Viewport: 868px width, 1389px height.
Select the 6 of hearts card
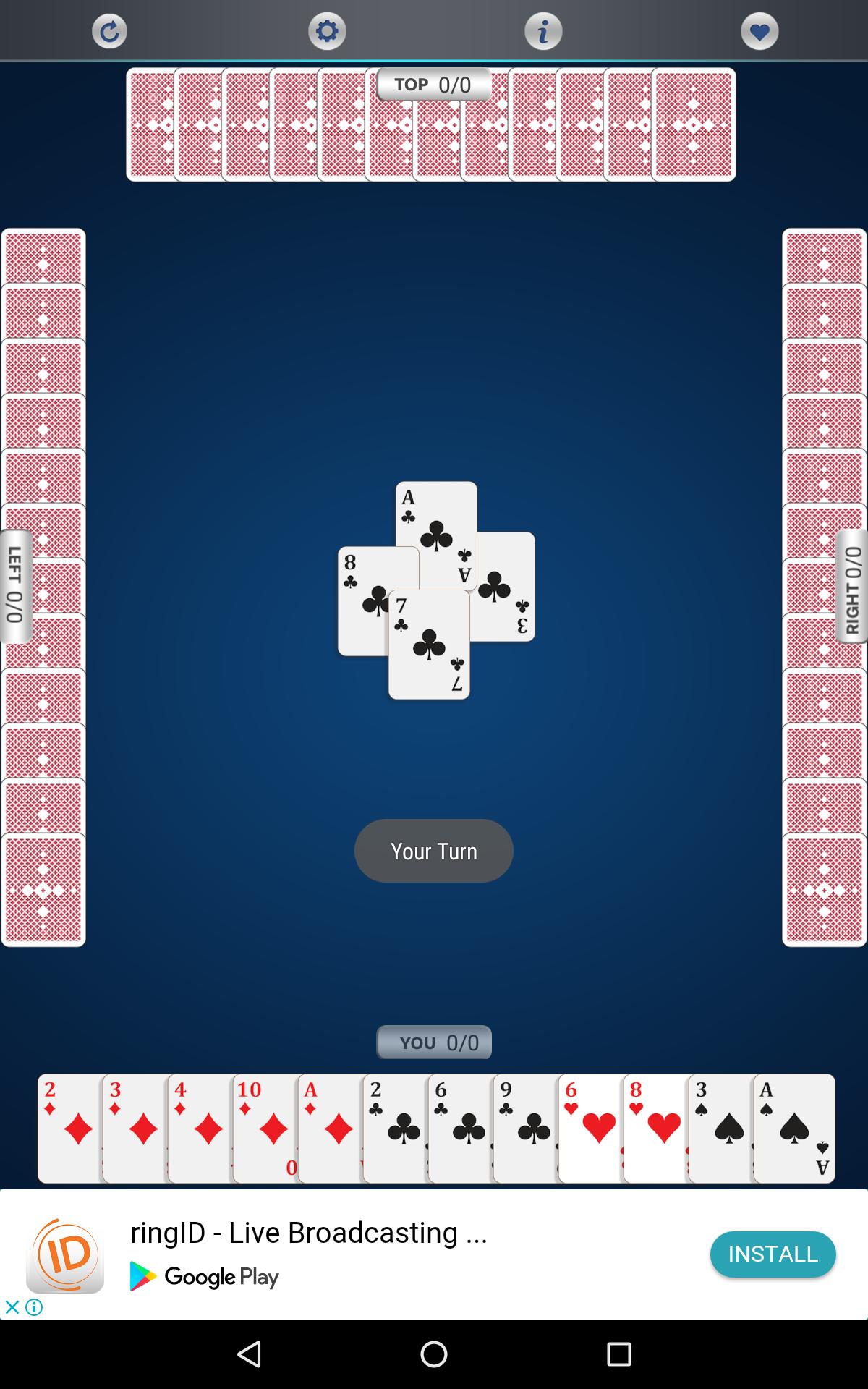pyautogui.click(x=590, y=1129)
